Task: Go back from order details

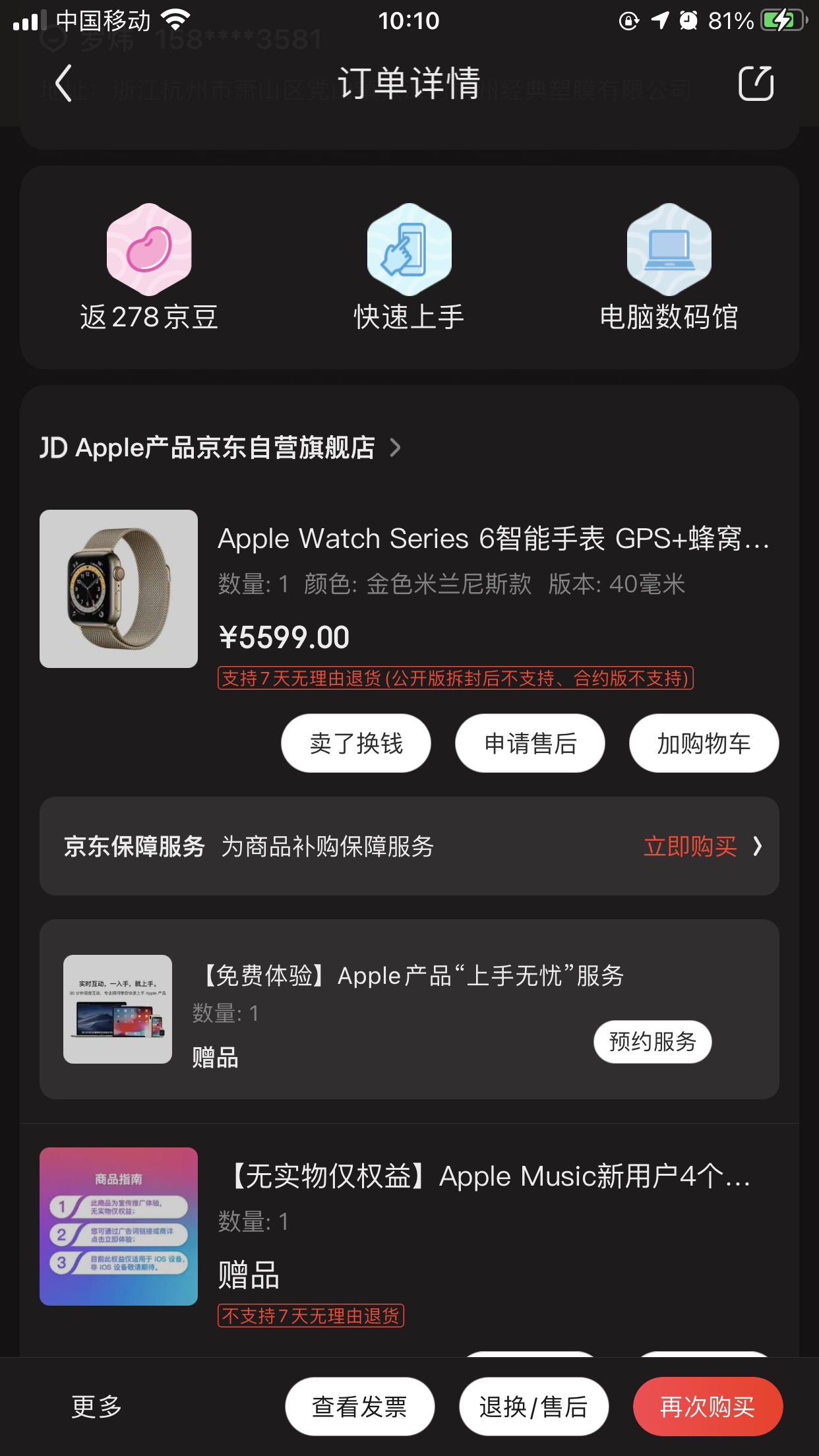Action: 63,84
